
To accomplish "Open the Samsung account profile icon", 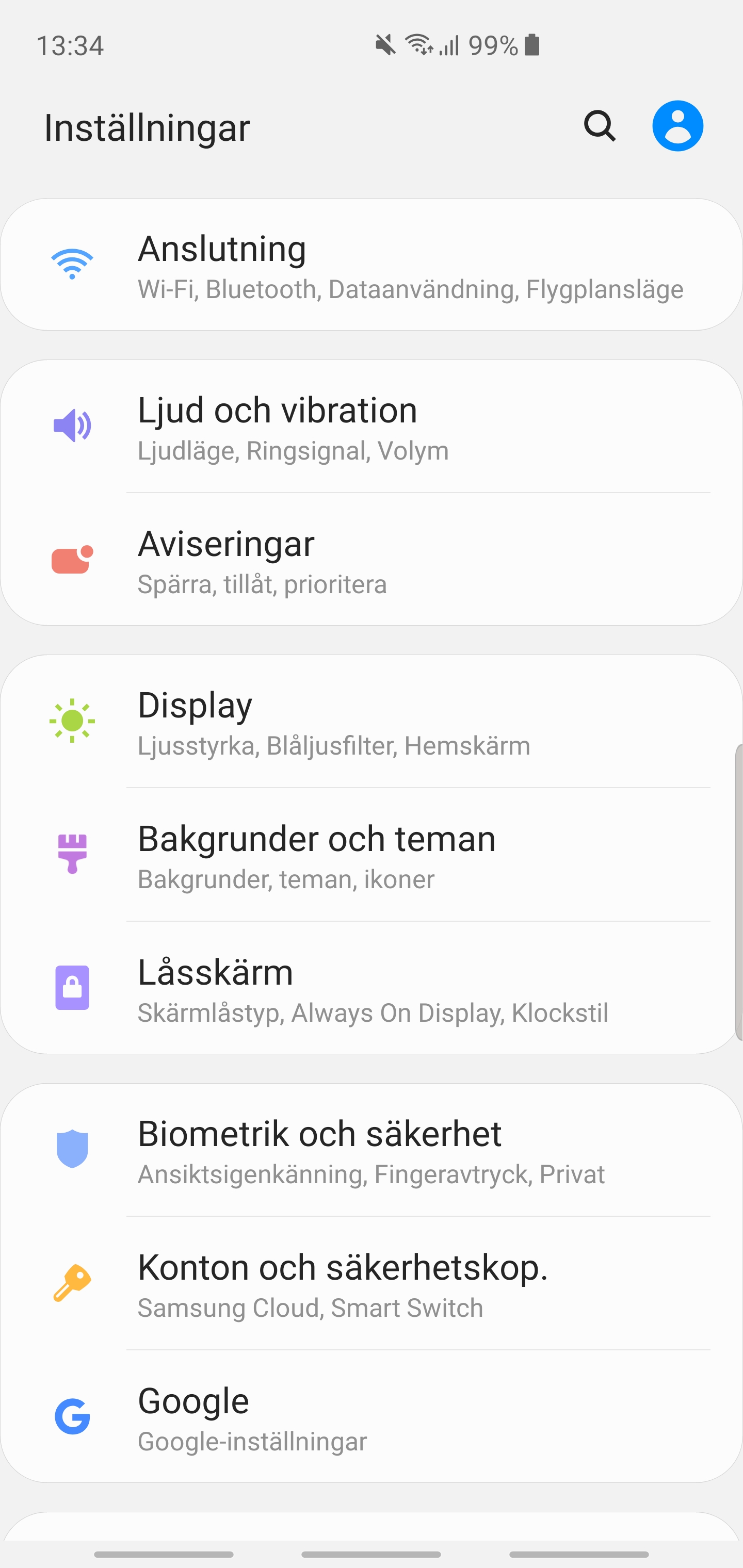I will pyautogui.click(x=677, y=126).
